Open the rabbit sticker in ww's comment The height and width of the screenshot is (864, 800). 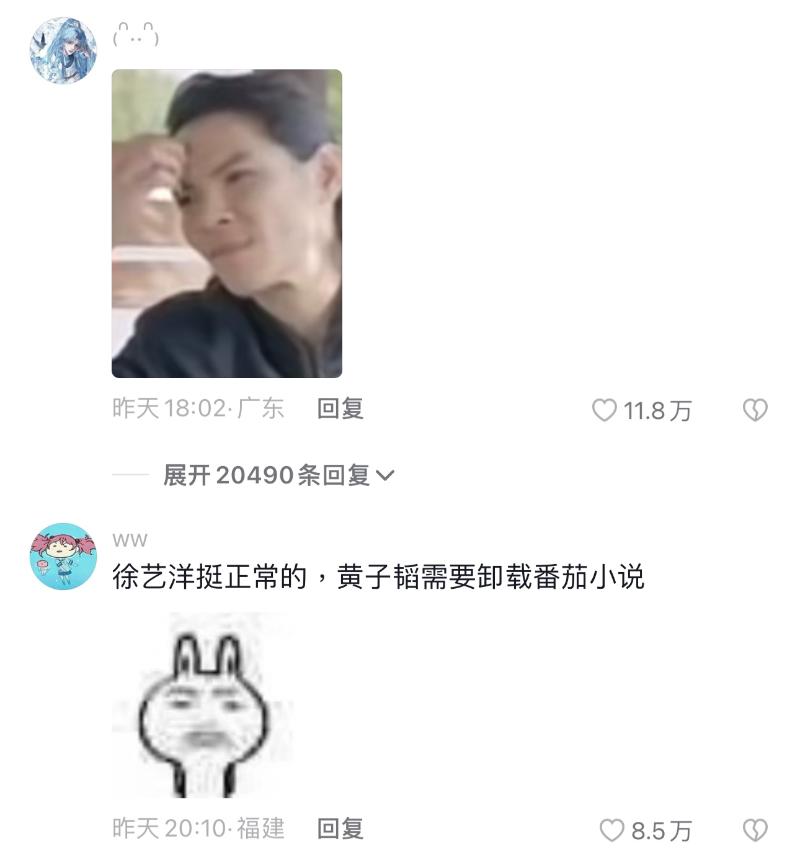pos(203,708)
